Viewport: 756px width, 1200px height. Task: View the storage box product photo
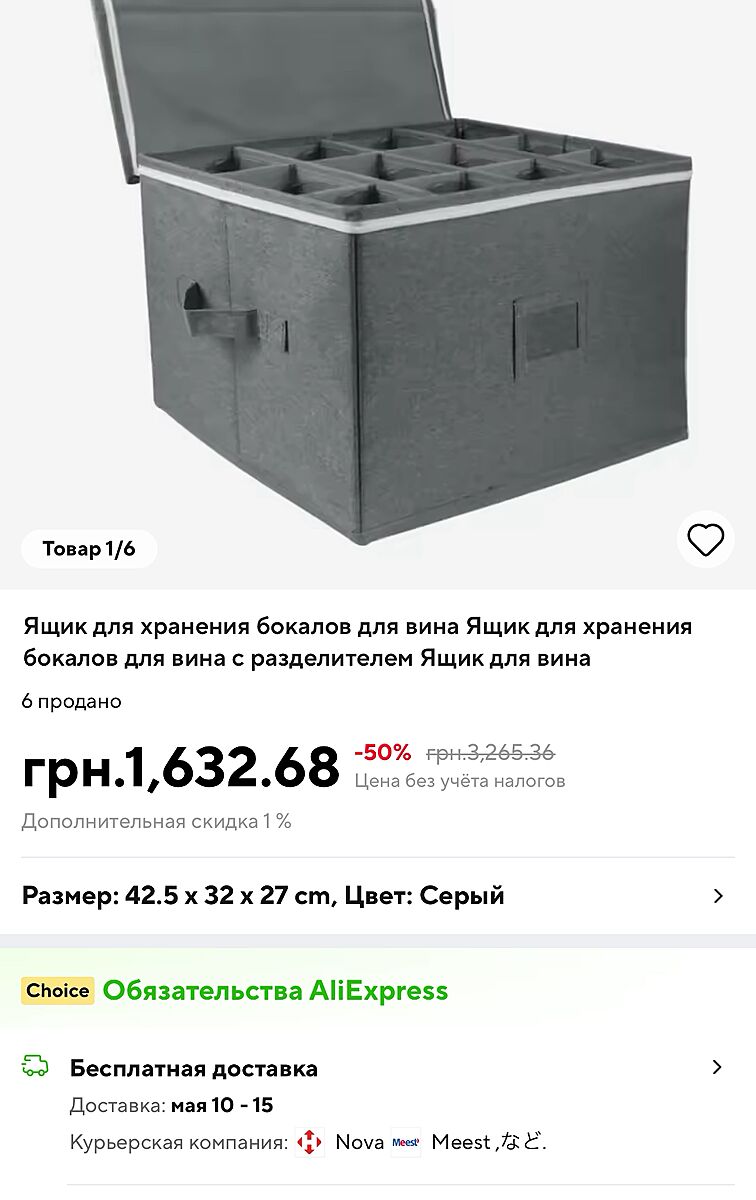400,280
